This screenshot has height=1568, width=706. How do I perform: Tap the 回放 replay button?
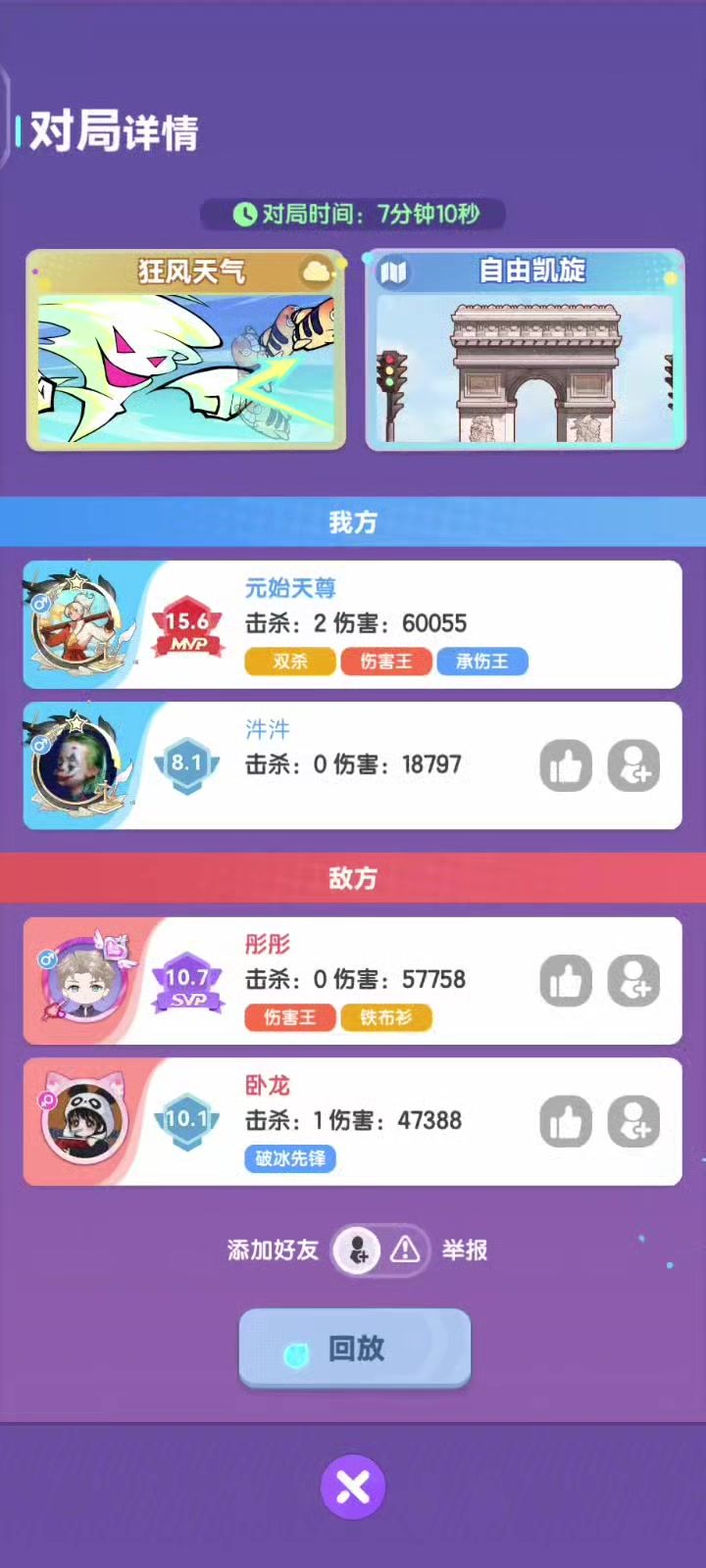coord(355,1348)
